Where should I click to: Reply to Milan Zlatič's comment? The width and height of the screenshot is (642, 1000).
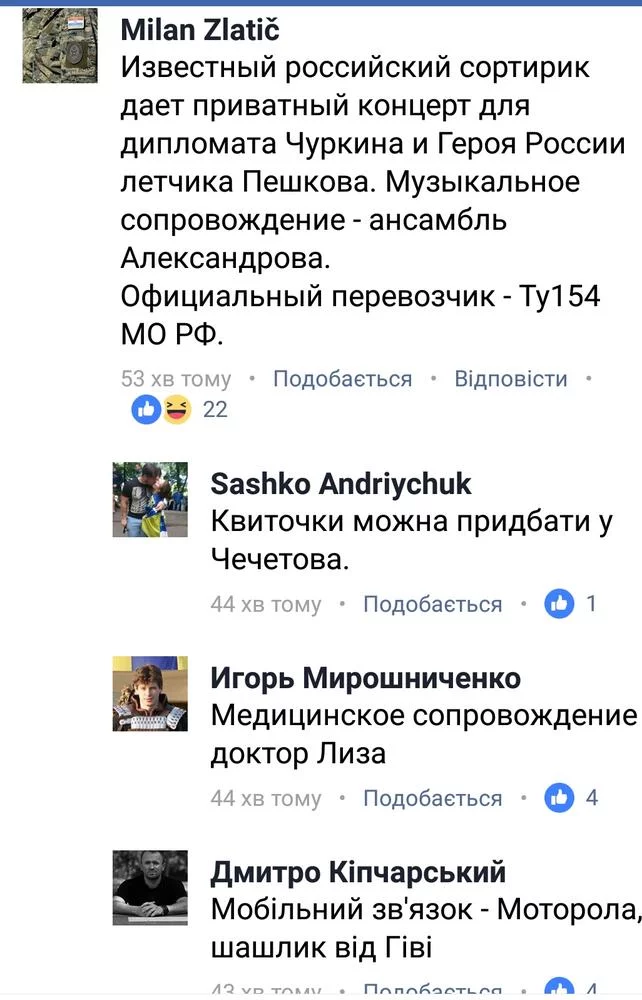click(x=510, y=379)
